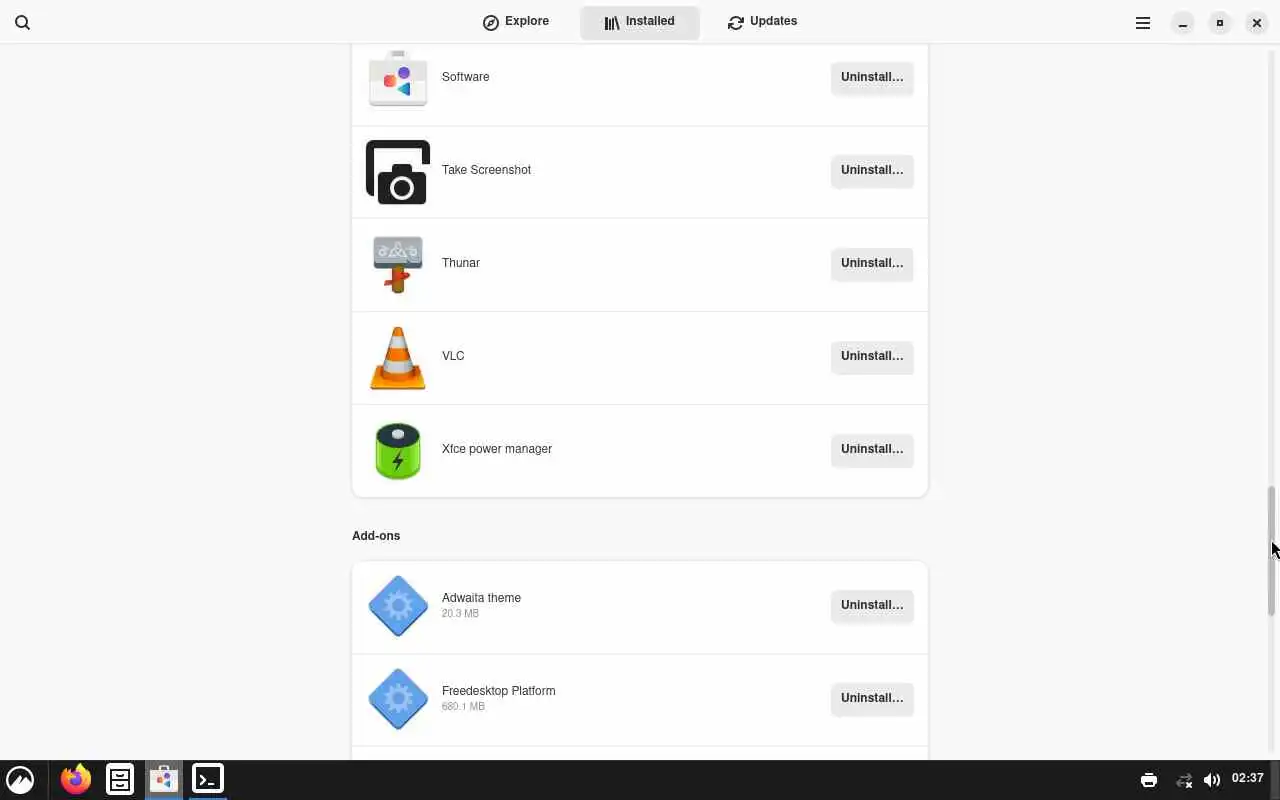Uninstall VLC
This screenshot has width=1280, height=800.
871,356
